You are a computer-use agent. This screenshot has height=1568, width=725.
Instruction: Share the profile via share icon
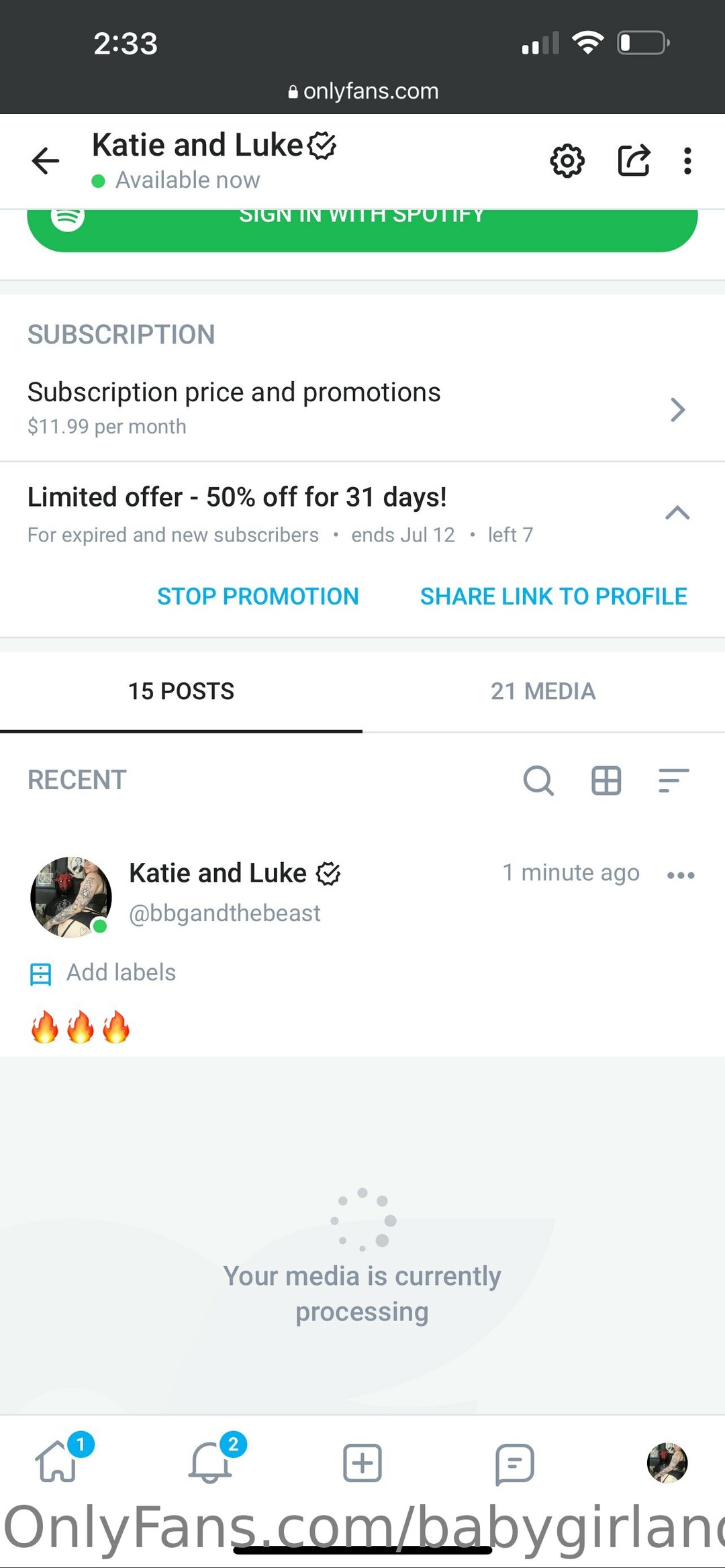pos(634,161)
